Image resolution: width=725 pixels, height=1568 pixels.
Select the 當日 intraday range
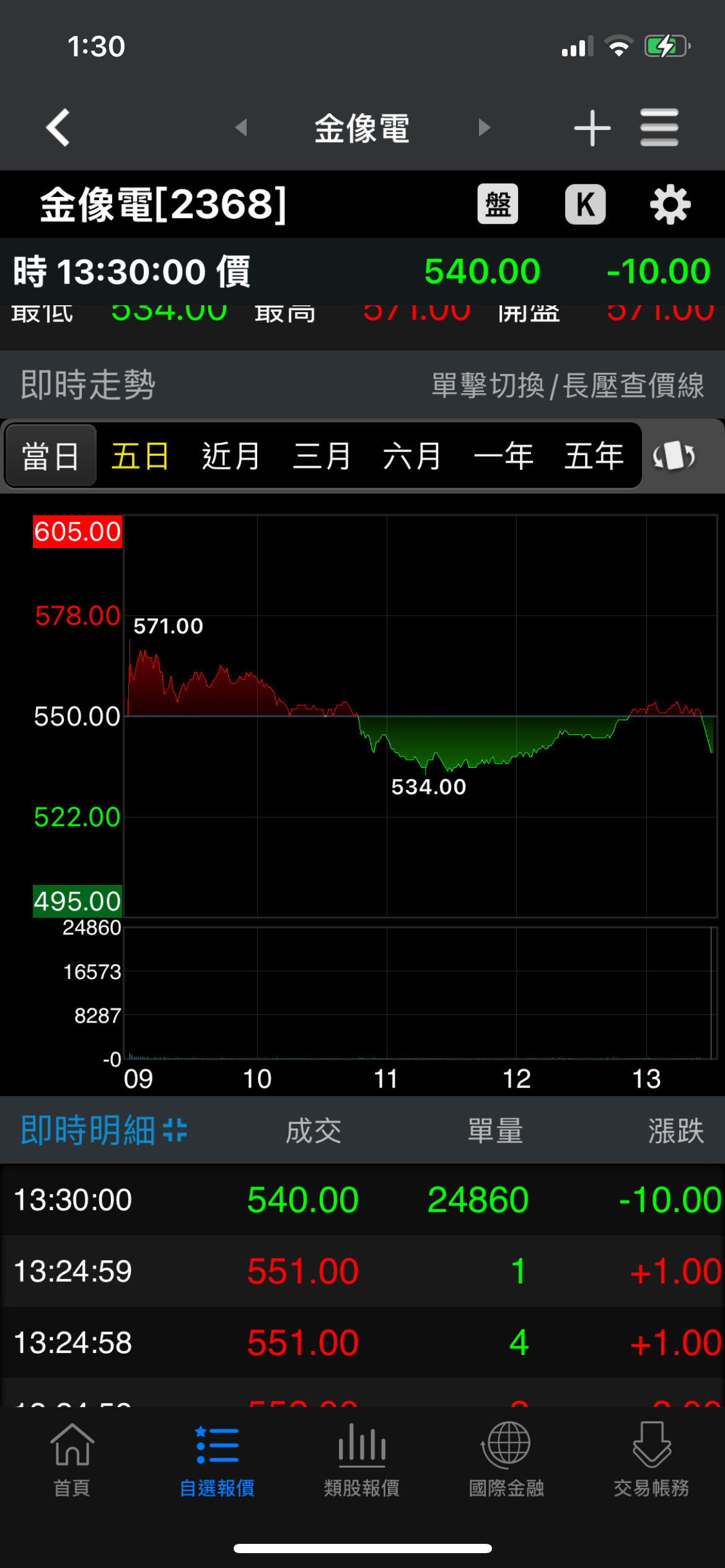tap(51, 456)
